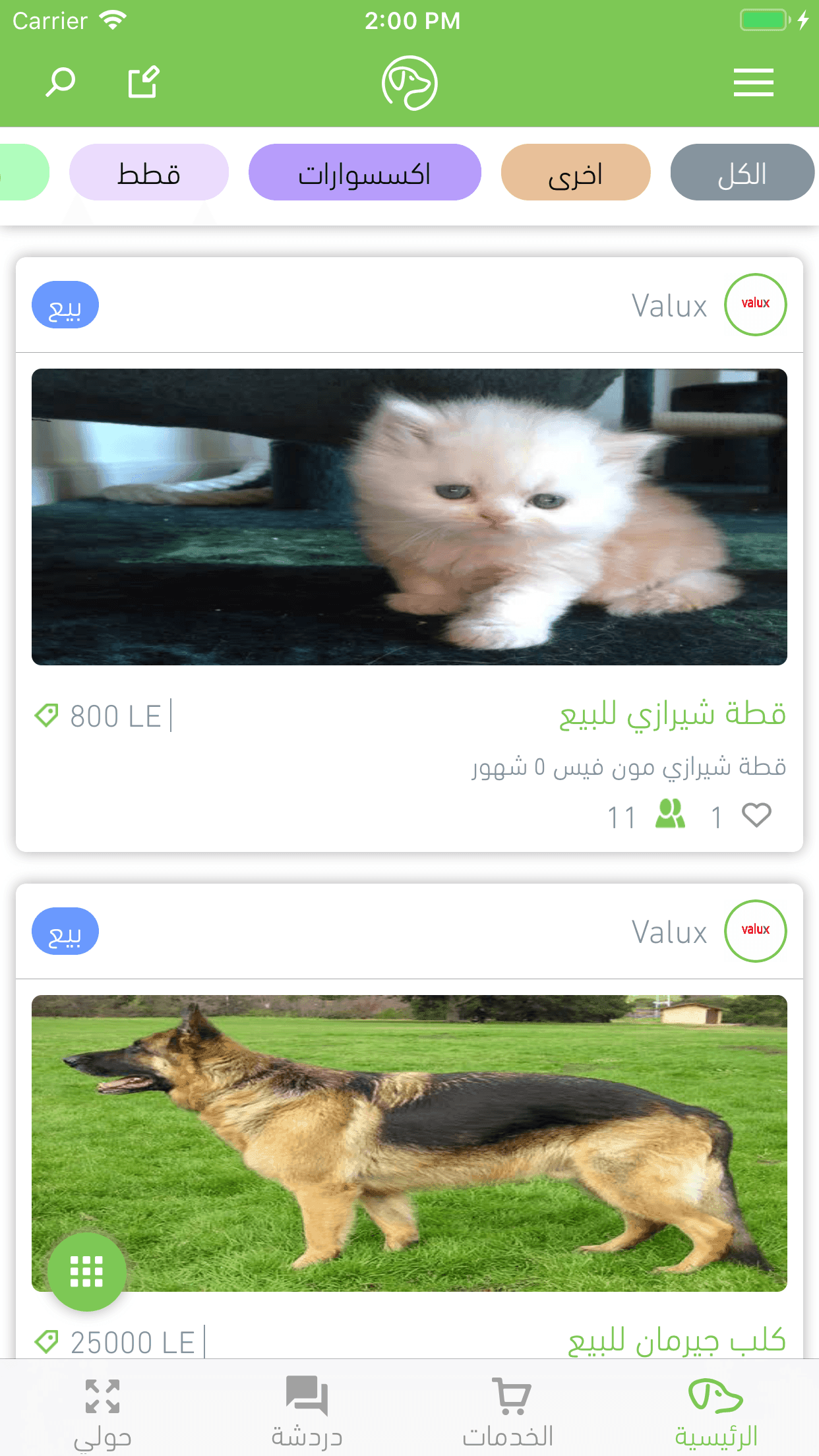This screenshot has width=819, height=1456.
Task: Filter listings by اخرى chip
Action: 576,173
